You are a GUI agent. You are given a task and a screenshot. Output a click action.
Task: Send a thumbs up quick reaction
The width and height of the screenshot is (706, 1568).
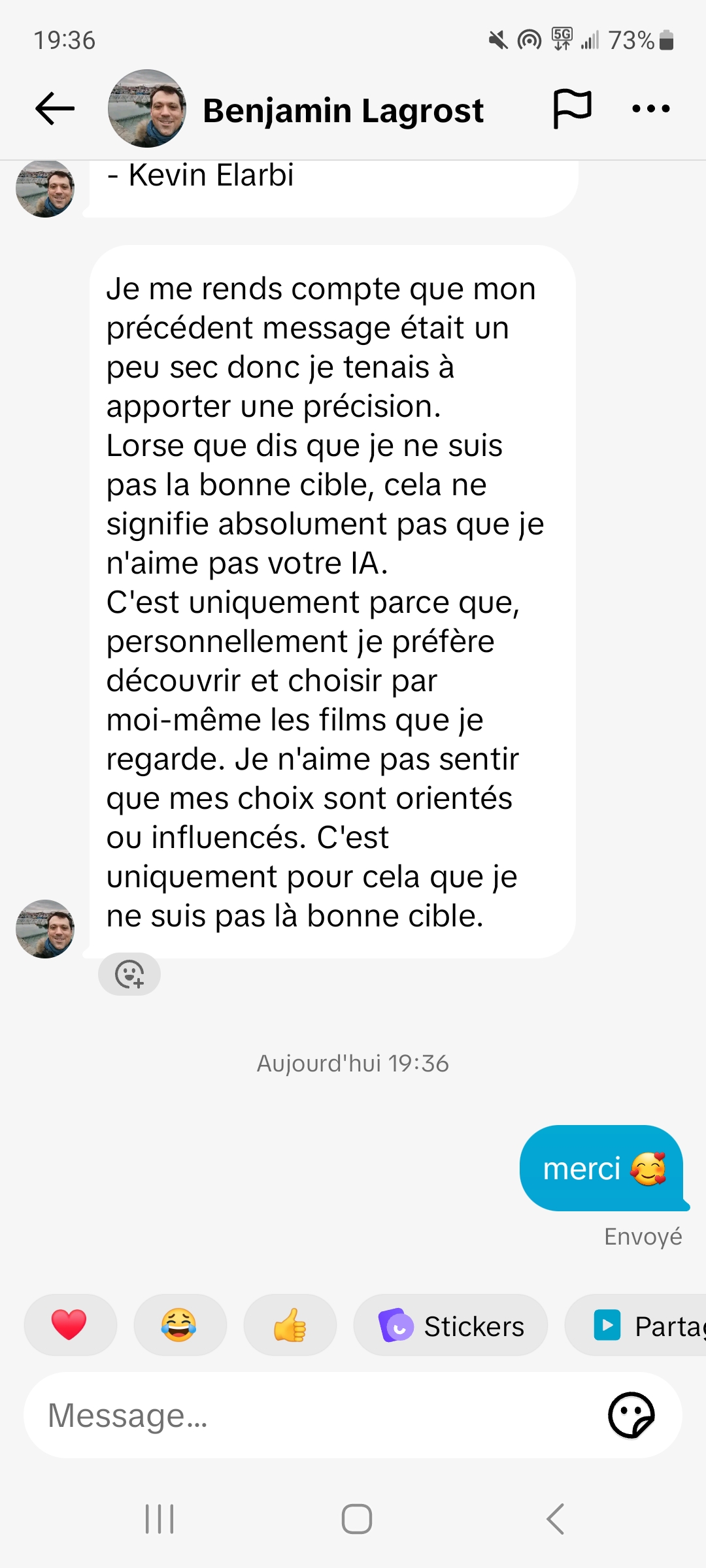[x=290, y=1326]
